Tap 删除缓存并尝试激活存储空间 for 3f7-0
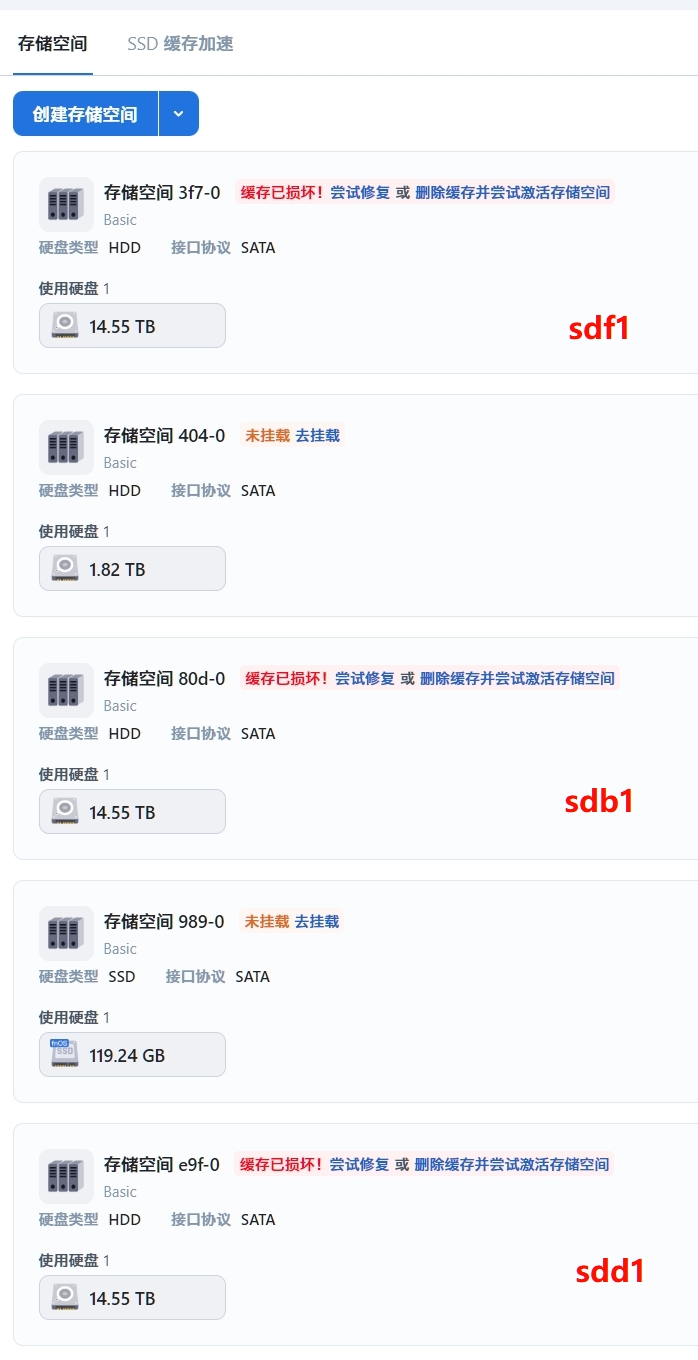The image size is (698, 1360). click(512, 192)
